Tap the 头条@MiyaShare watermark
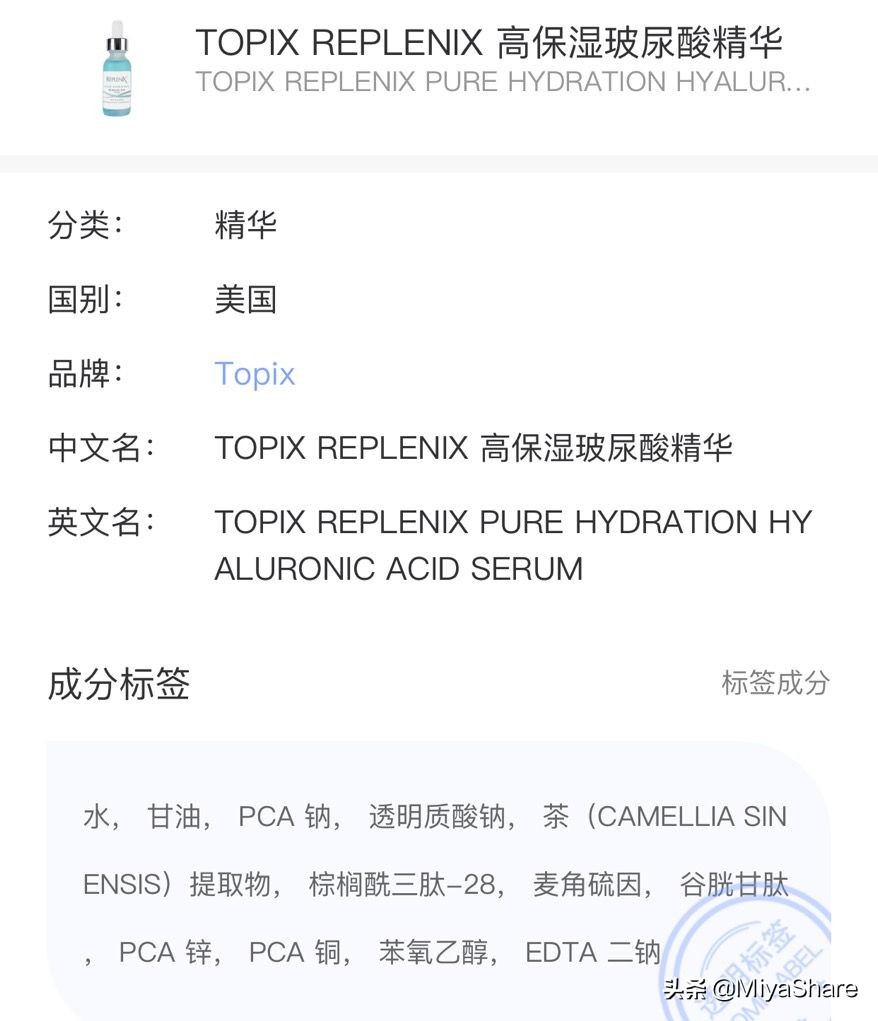Image resolution: width=878 pixels, height=1021 pixels. point(765,990)
